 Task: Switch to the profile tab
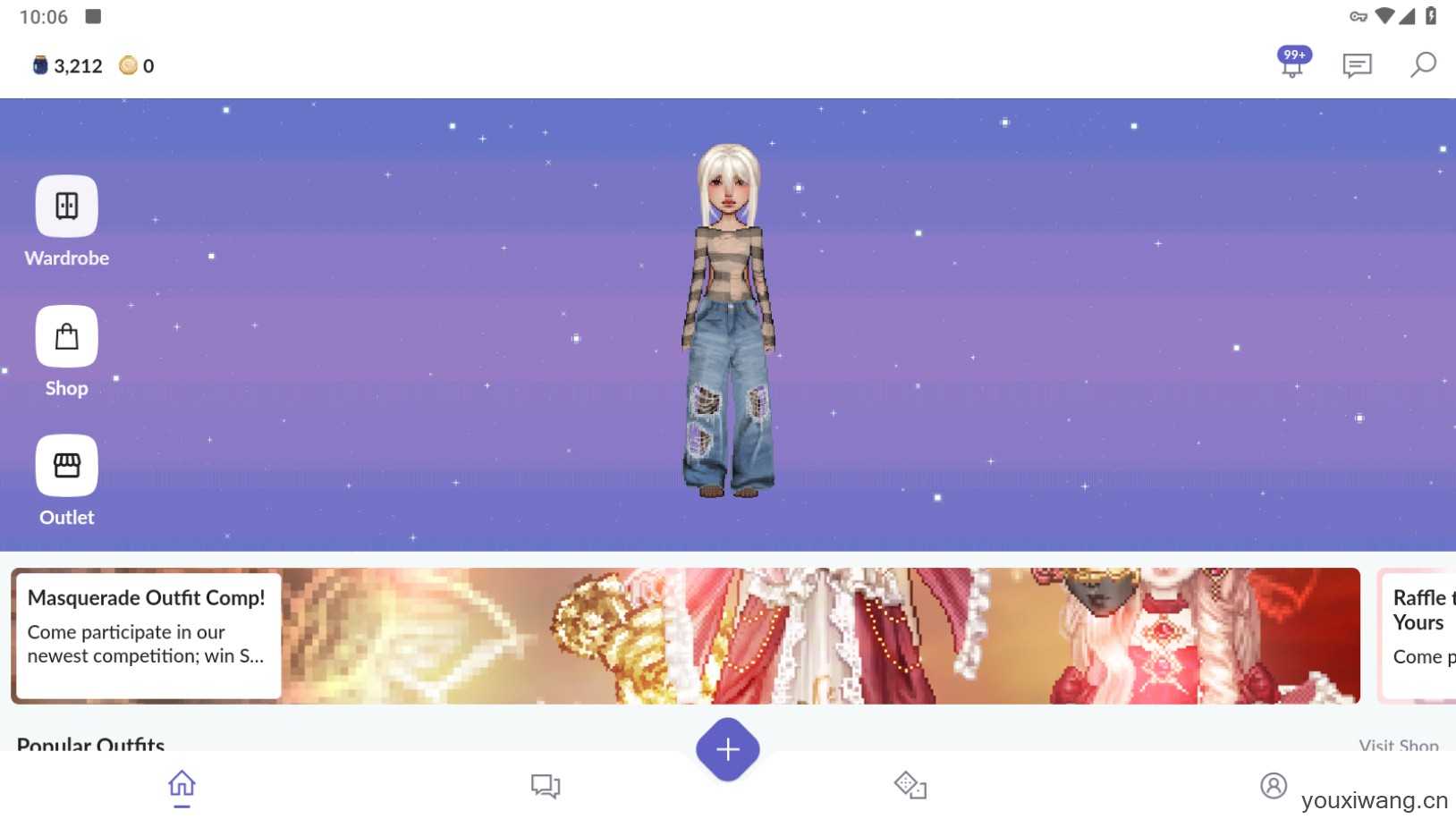pos(1273,785)
